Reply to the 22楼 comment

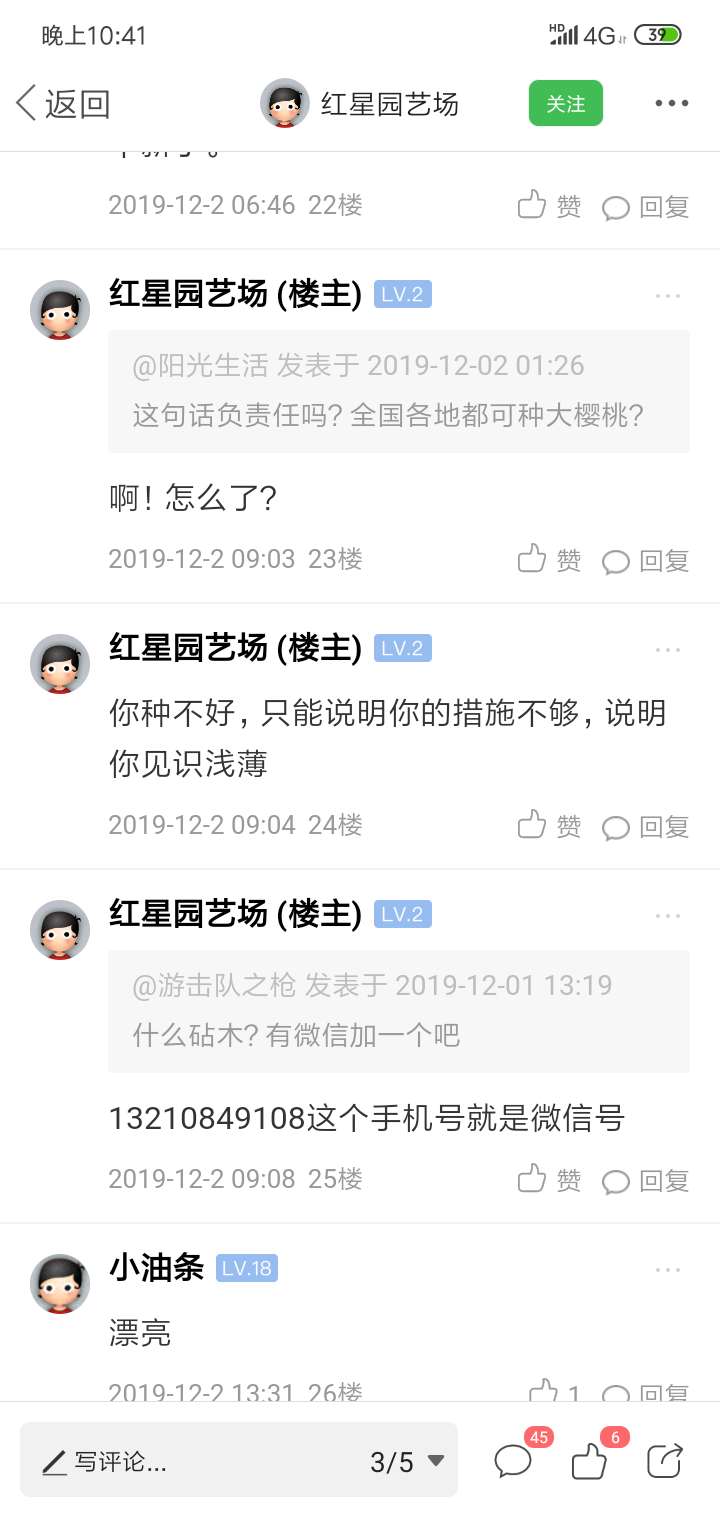646,207
